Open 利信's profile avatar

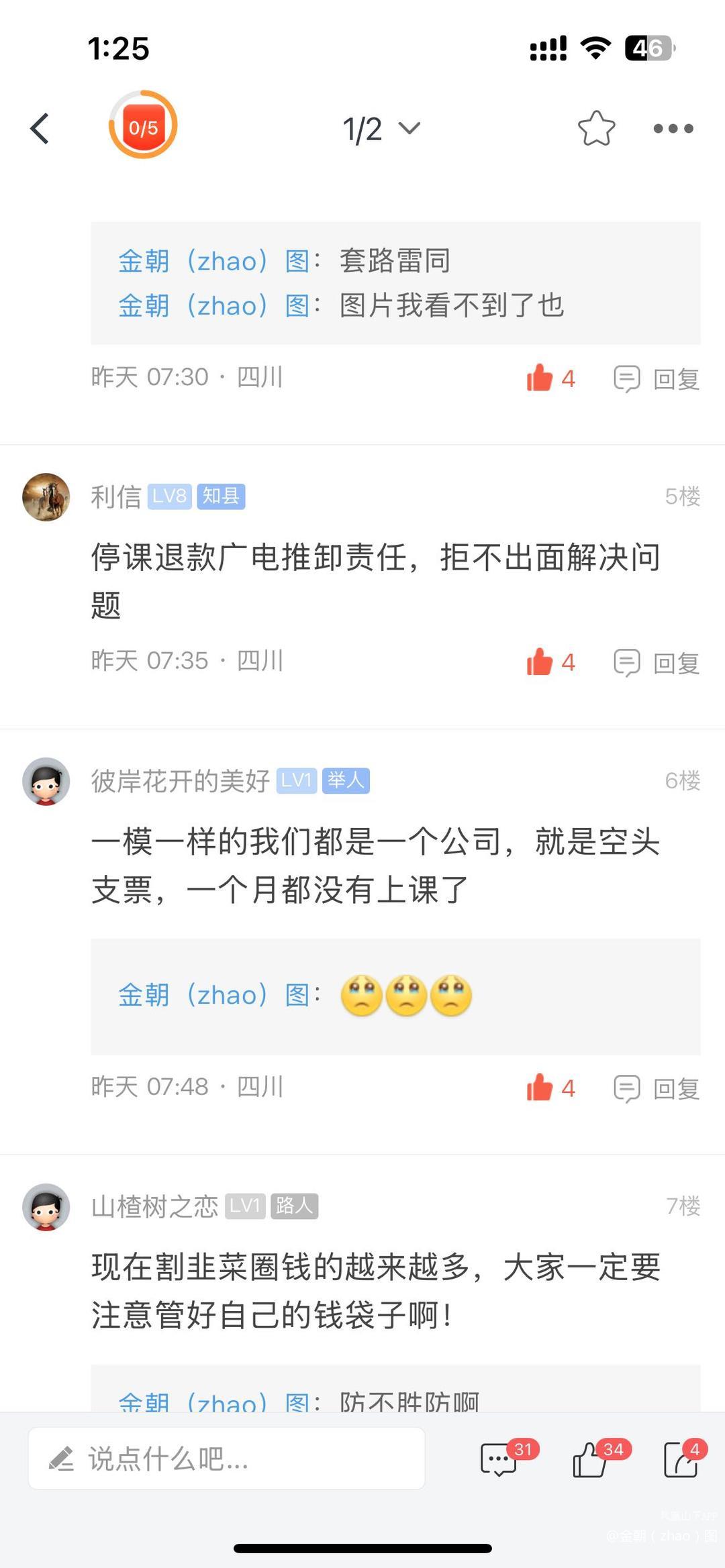[x=46, y=497]
